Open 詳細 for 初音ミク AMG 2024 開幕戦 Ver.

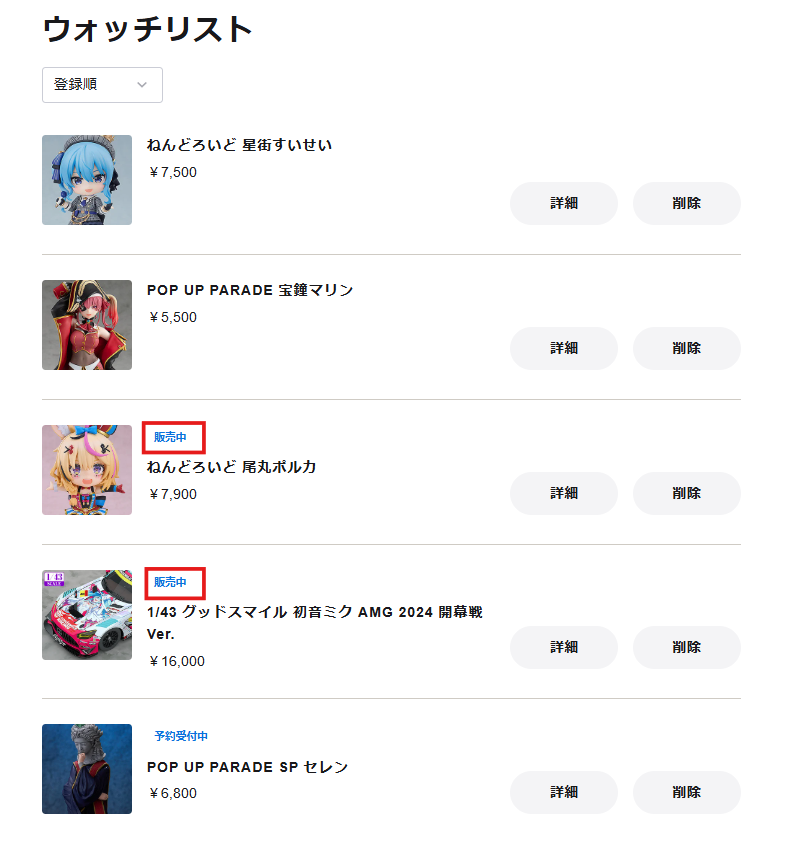[564, 647]
